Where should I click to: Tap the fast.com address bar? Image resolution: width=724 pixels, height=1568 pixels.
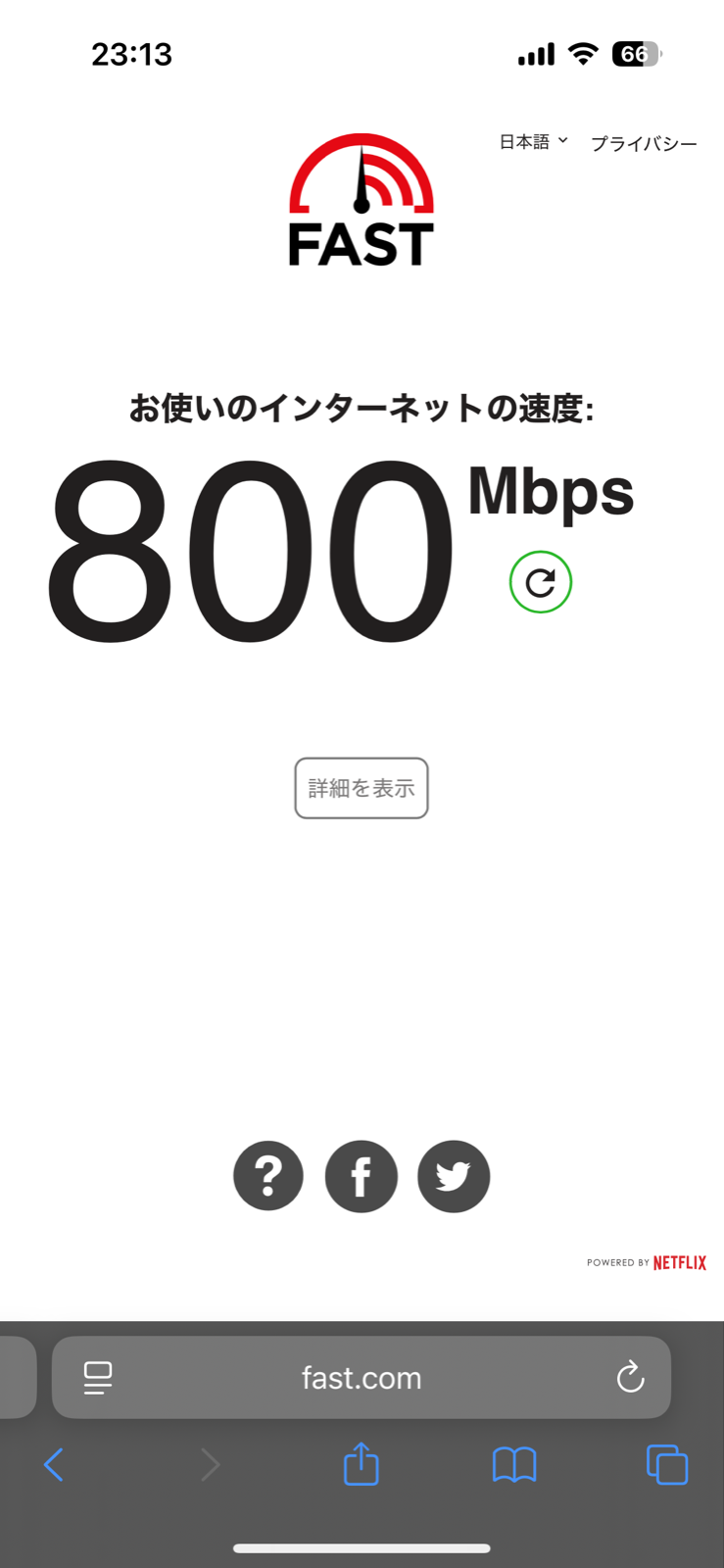362,1378
